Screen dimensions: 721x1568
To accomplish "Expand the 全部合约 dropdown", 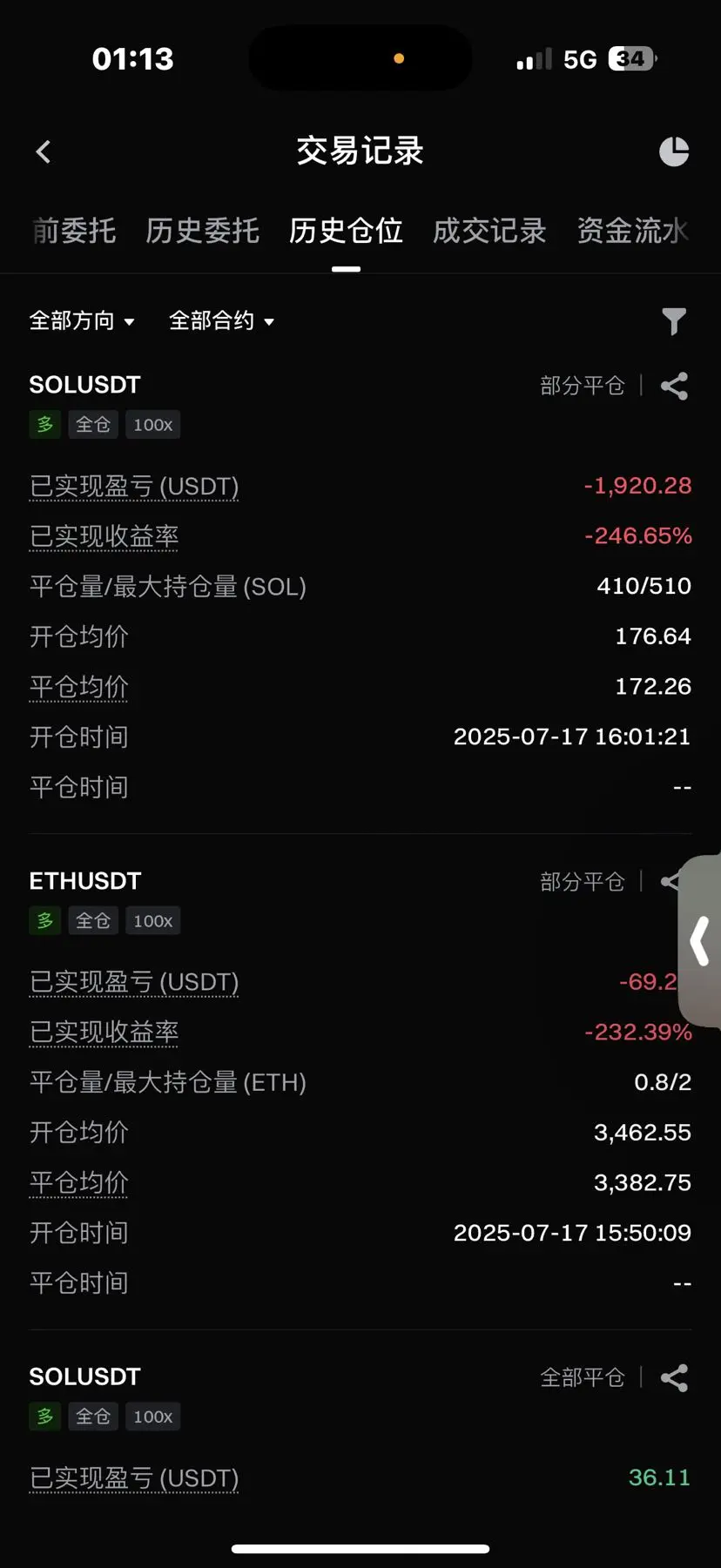I will pos(221,321).
